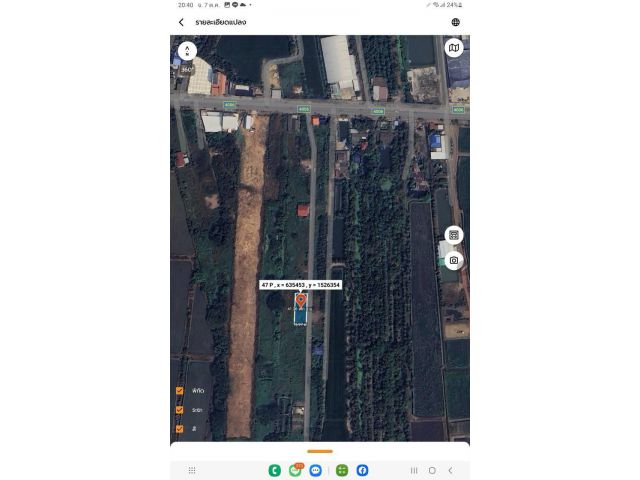Open the phone app from the taskbar
Screen dimensions: 640x480
[274, 470]
